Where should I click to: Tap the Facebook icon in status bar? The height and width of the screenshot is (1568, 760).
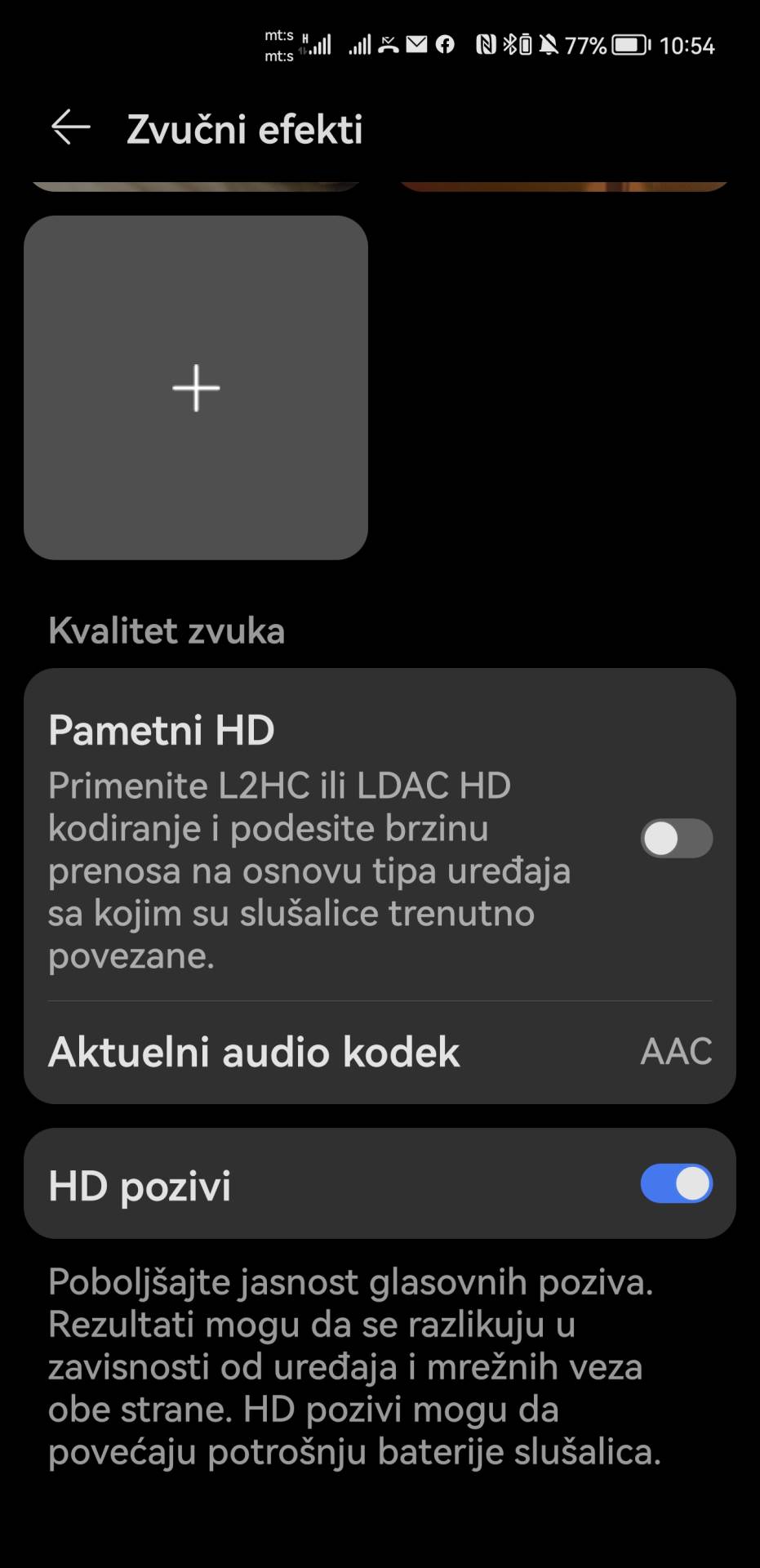click(x=445, y=45)
